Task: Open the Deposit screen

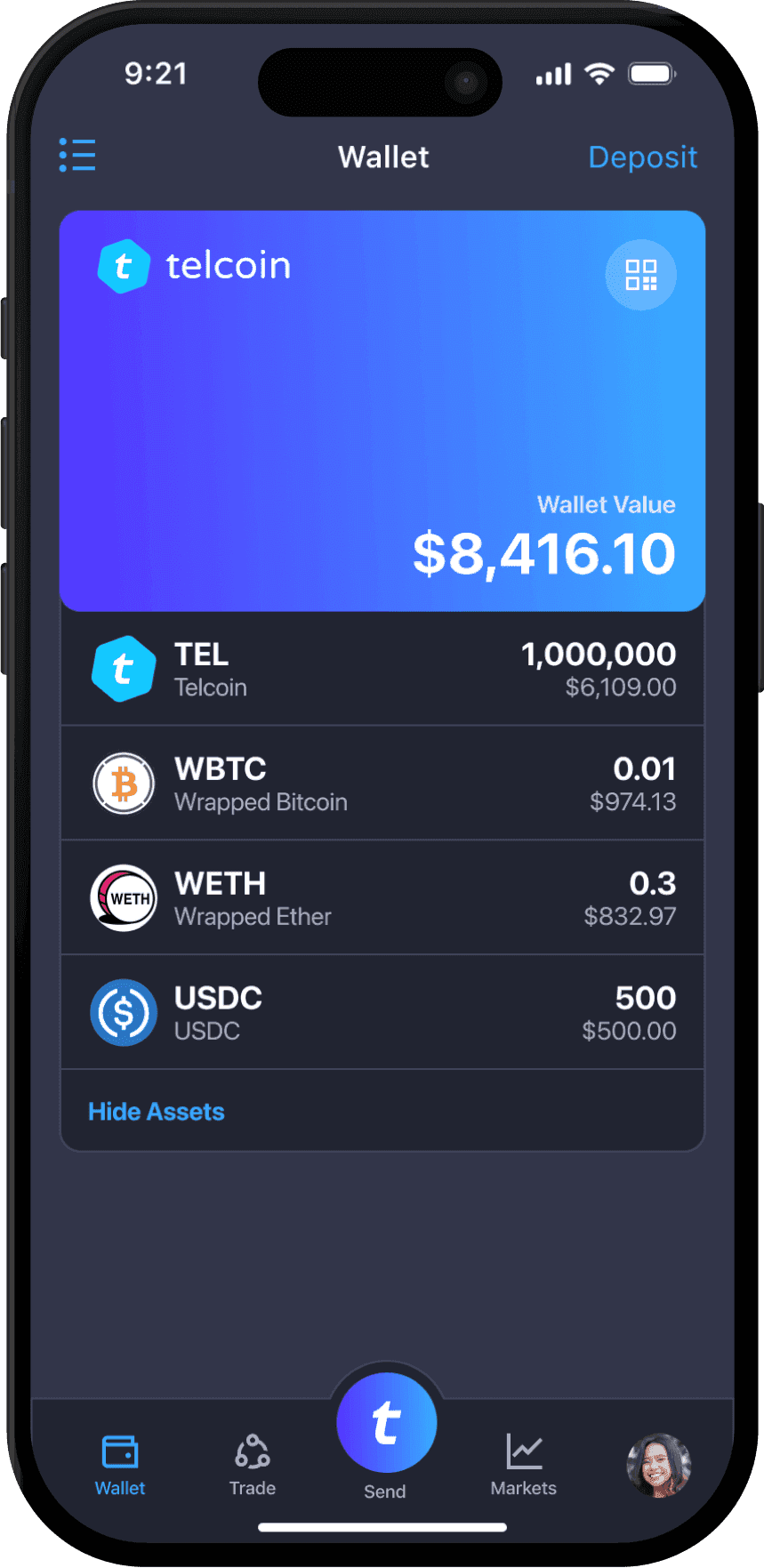Action: (642, 157)
